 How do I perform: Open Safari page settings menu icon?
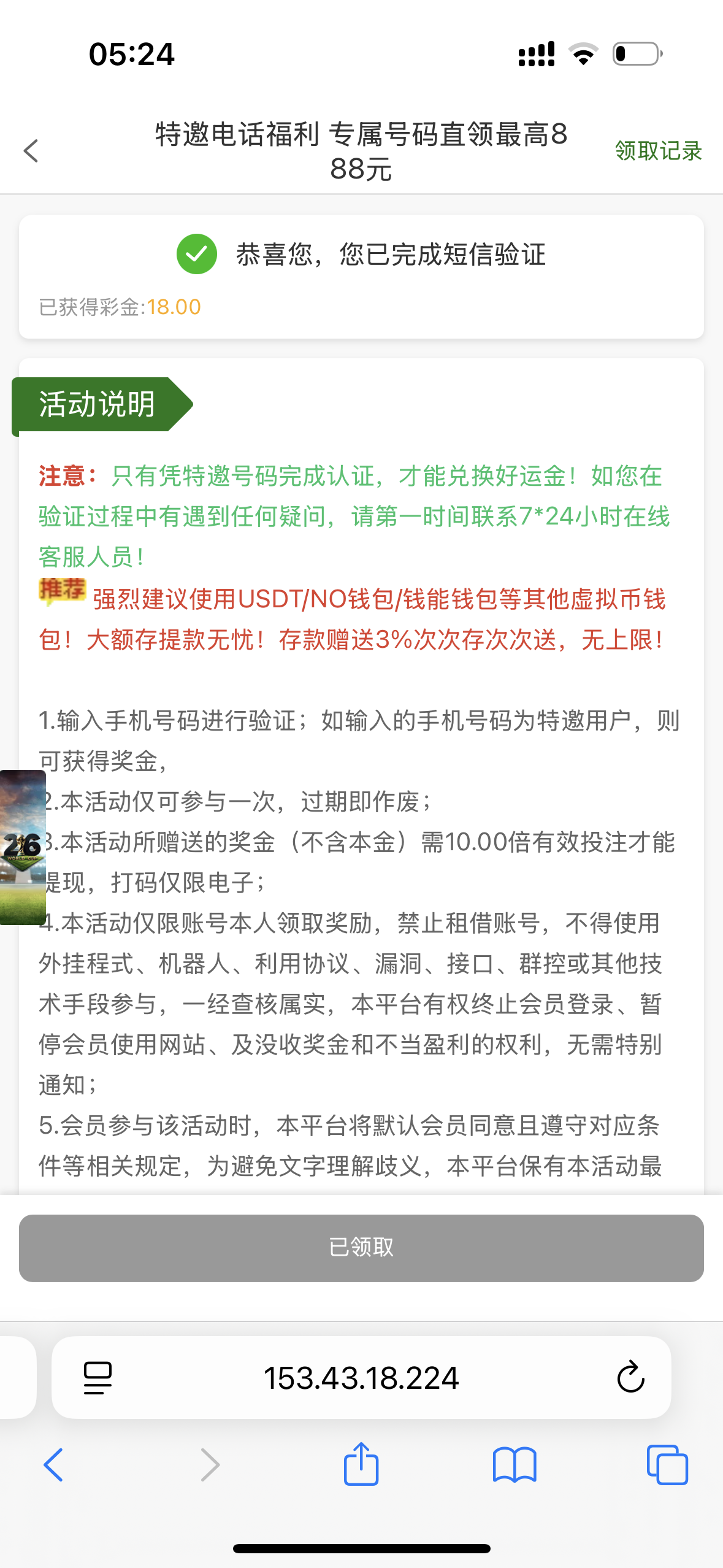pyautogui.click(x=98, y=1378)
